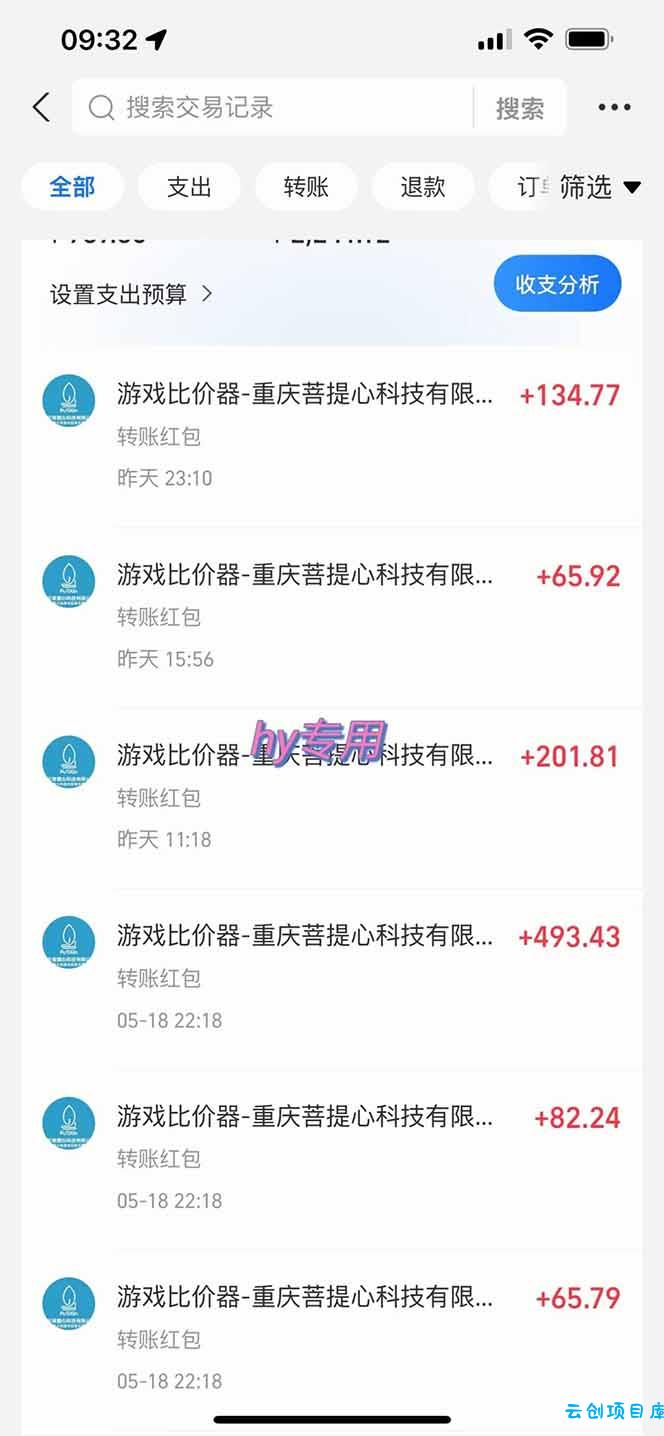Viewport: 664px width, 1436px height.
Task: Switch to the 退款 tab
Action: click(x=423, y=187)
